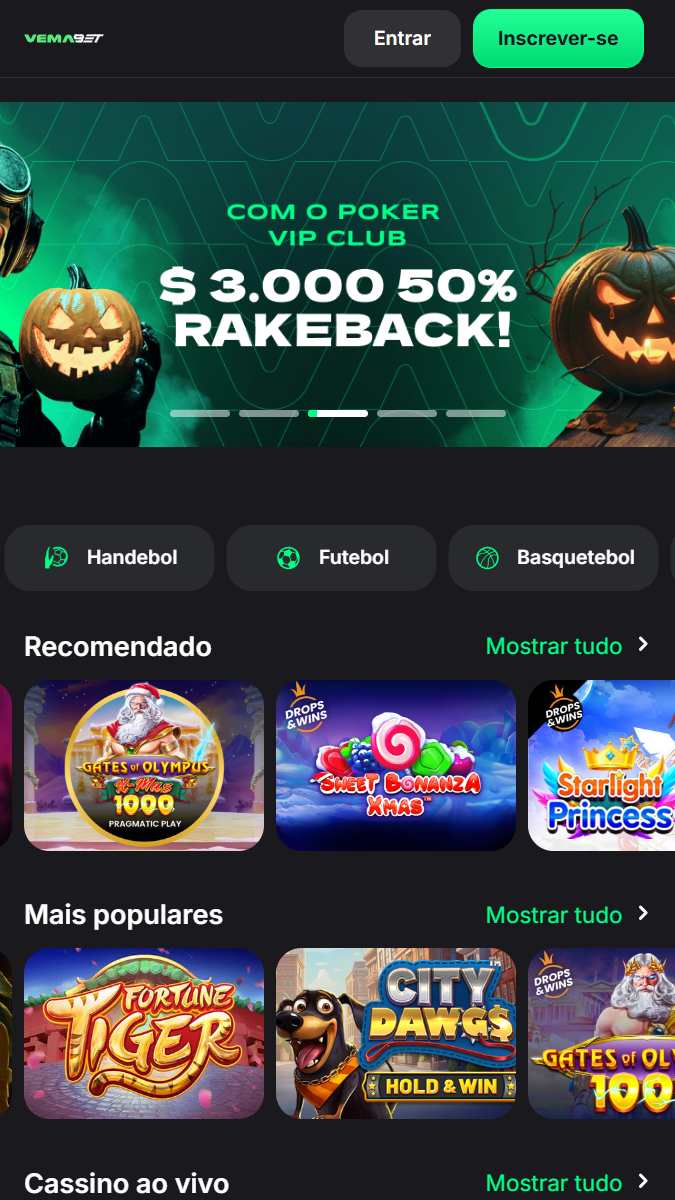Open City Dawgs Hold & Win

[396, 1033]
